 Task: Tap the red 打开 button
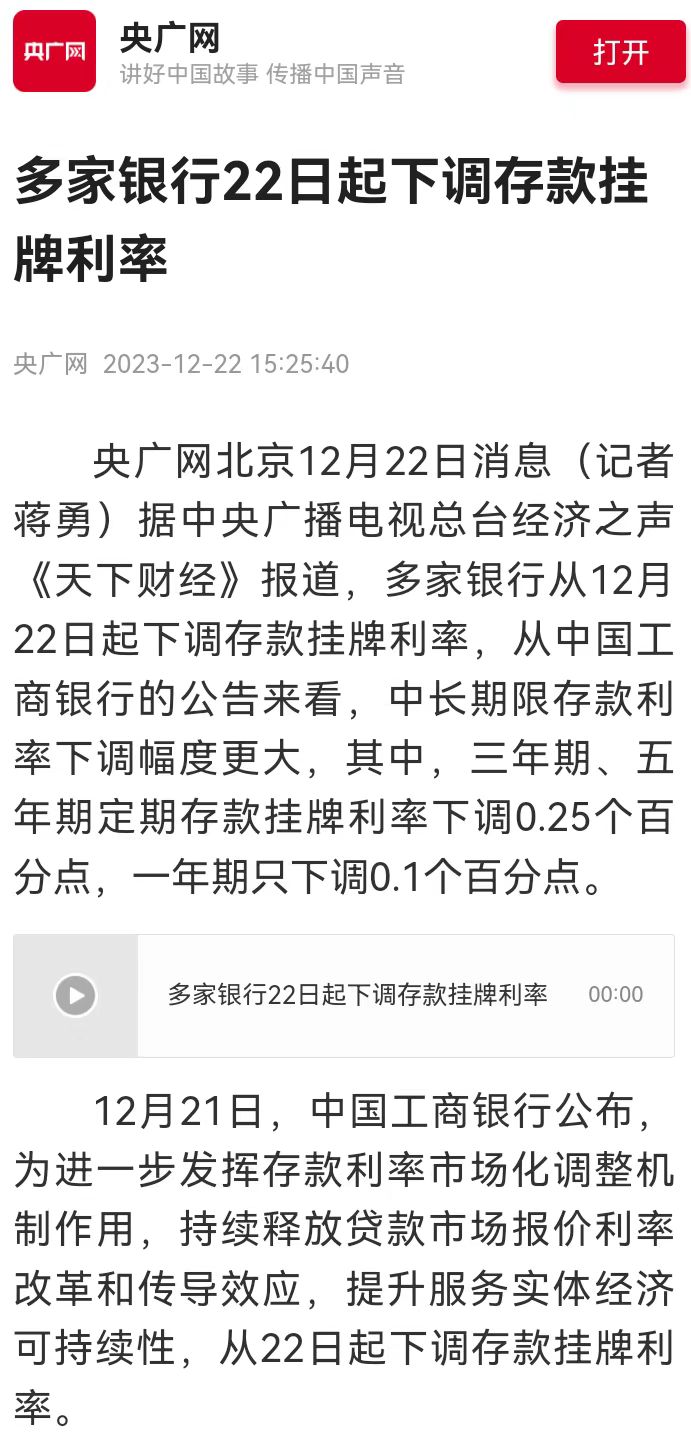tap(620, 51)
